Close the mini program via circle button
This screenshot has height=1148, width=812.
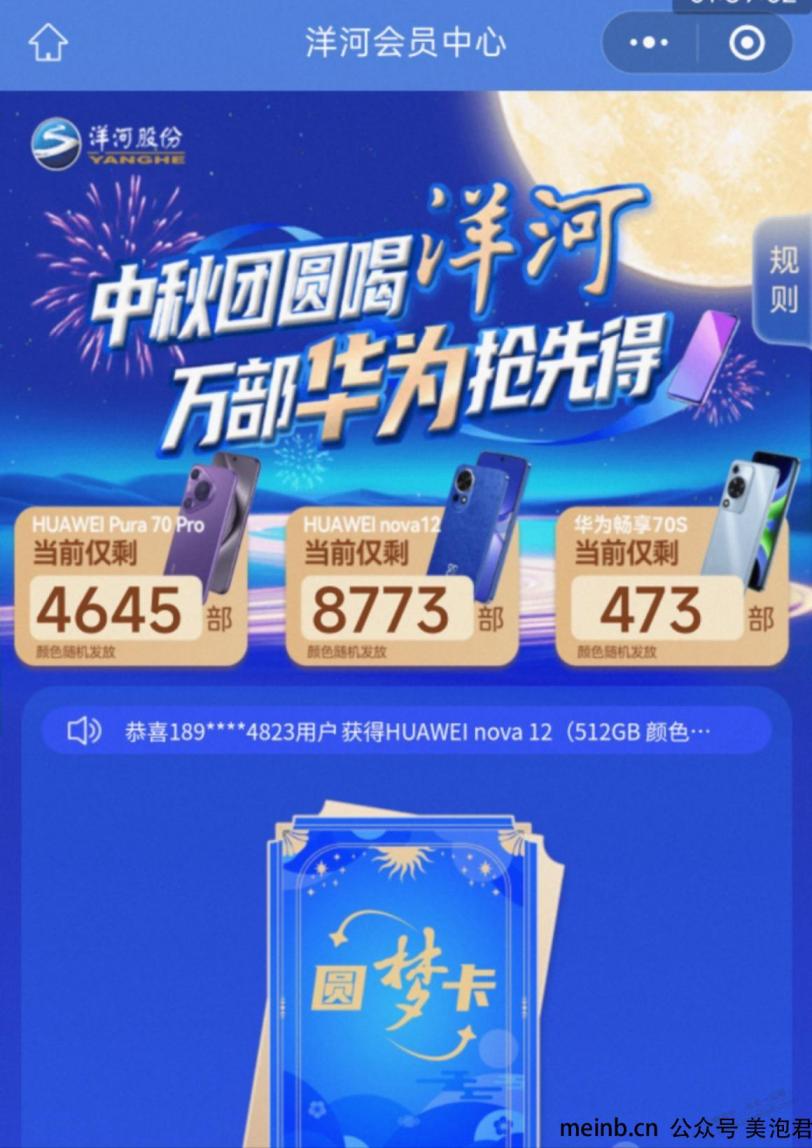746,43
